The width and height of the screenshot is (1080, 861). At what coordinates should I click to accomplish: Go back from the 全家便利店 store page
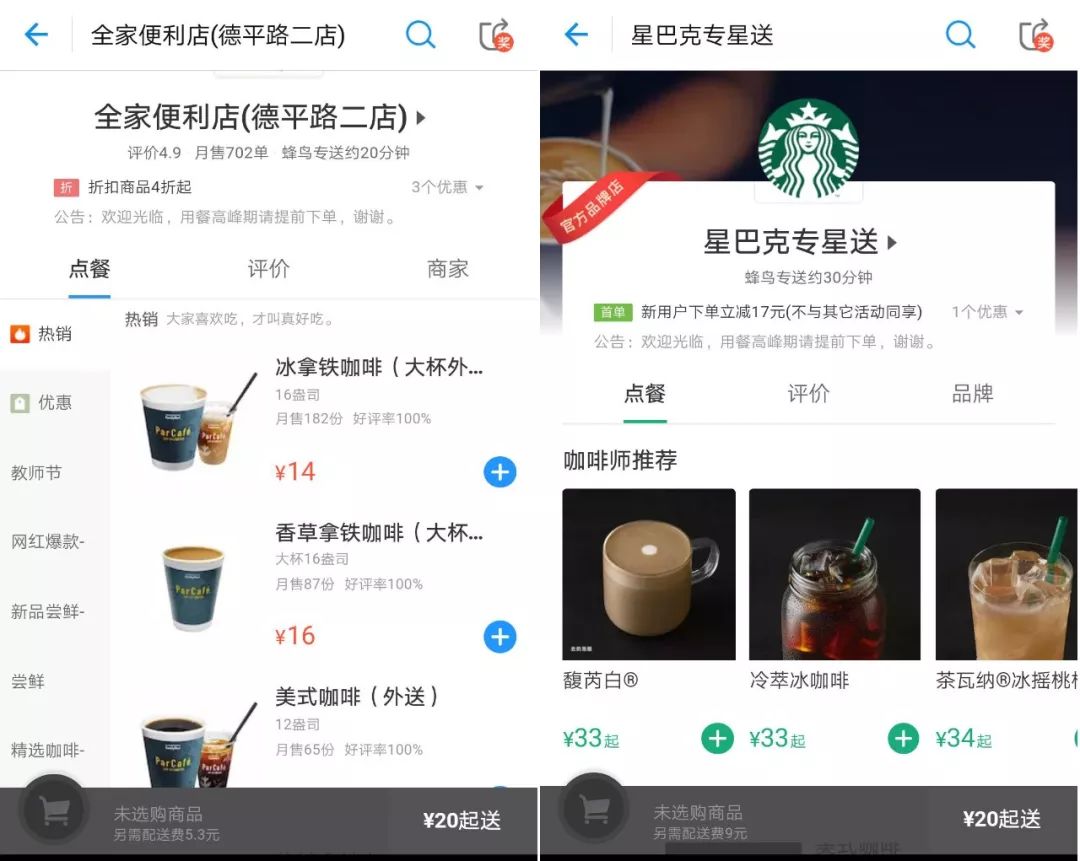coord(36,35)
